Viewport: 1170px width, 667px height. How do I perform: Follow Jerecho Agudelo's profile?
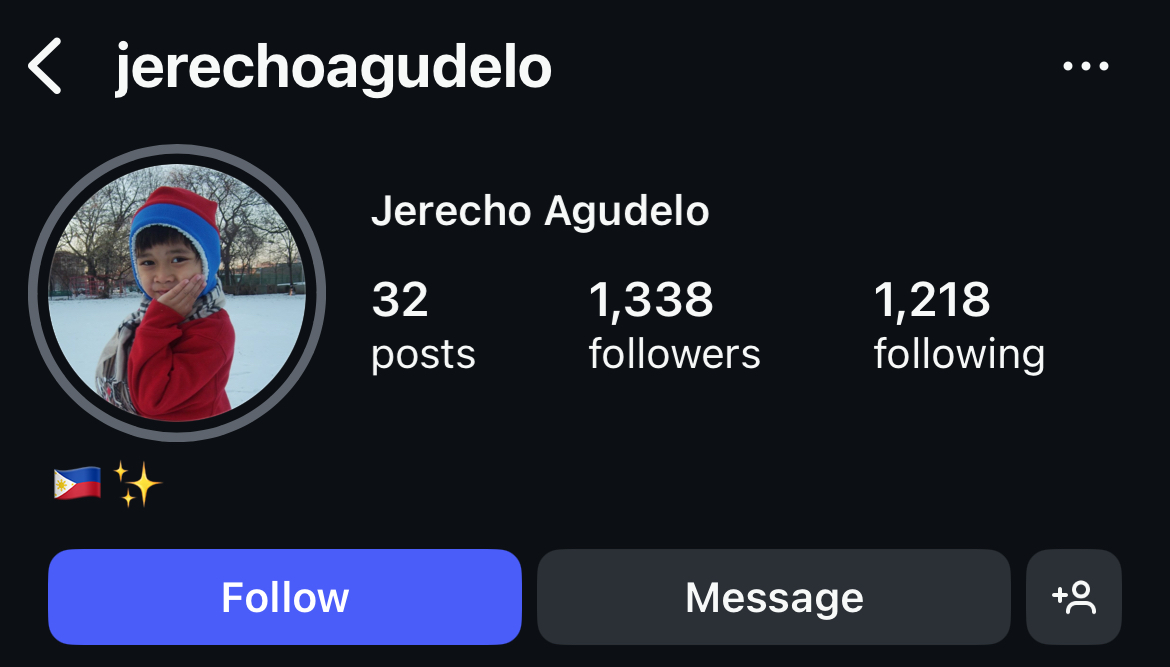click(x=285, y=597)
